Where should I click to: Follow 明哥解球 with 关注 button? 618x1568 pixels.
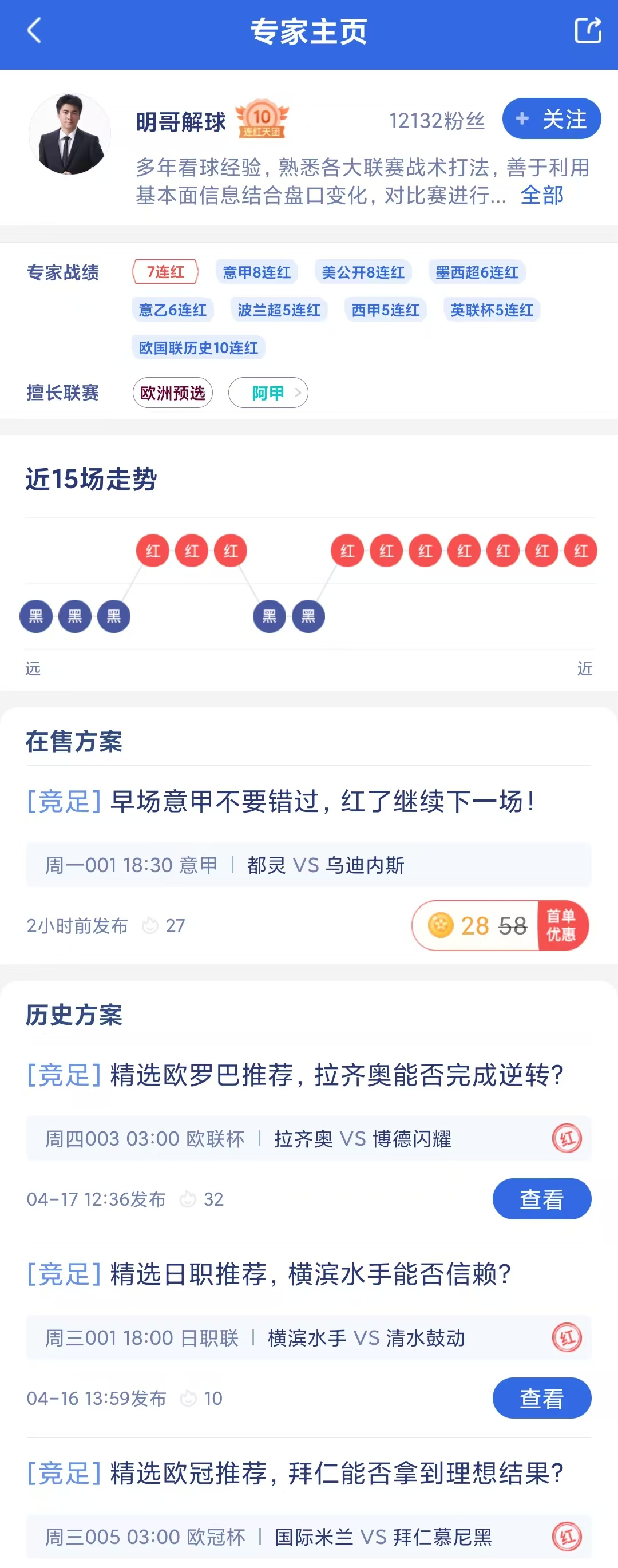551,118
